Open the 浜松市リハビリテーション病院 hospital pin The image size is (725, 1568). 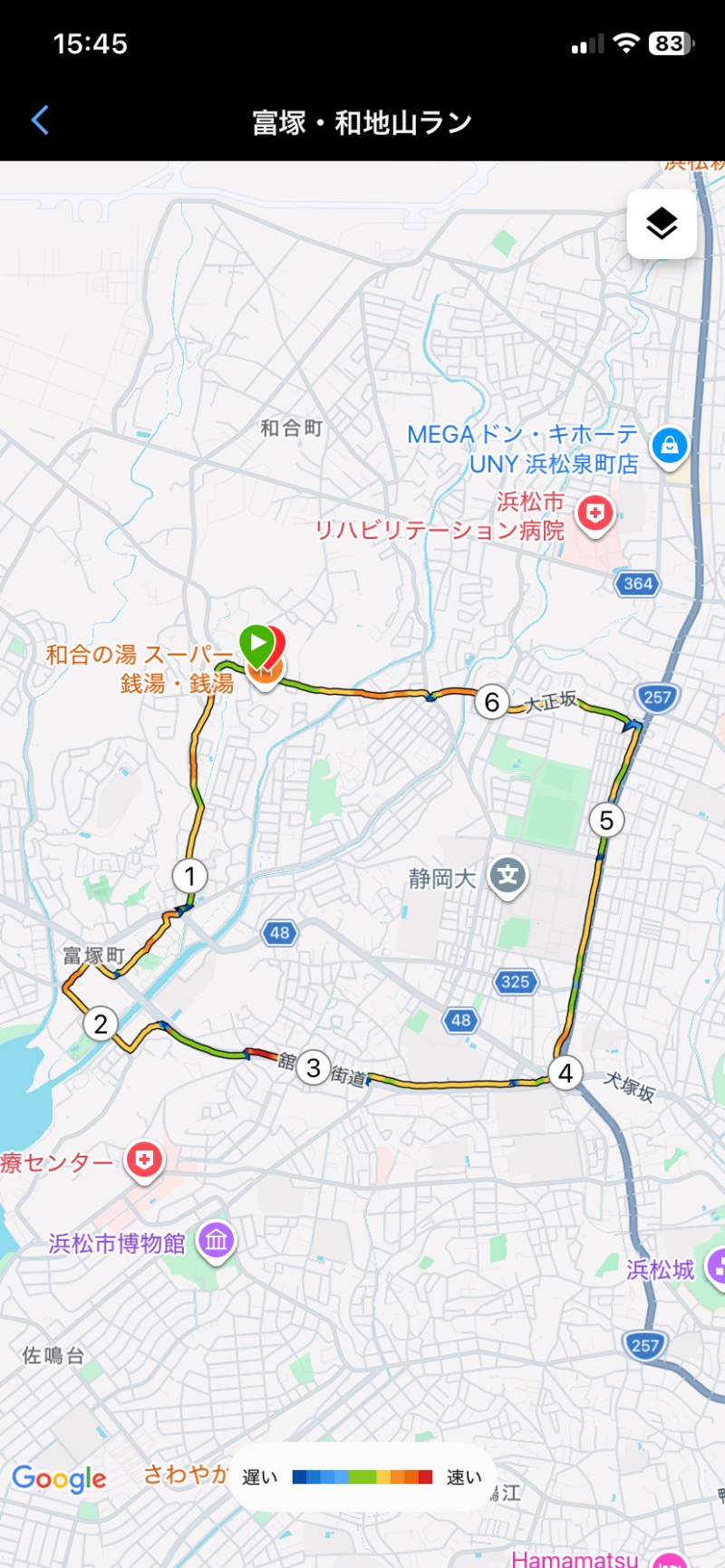click(595, 516)
